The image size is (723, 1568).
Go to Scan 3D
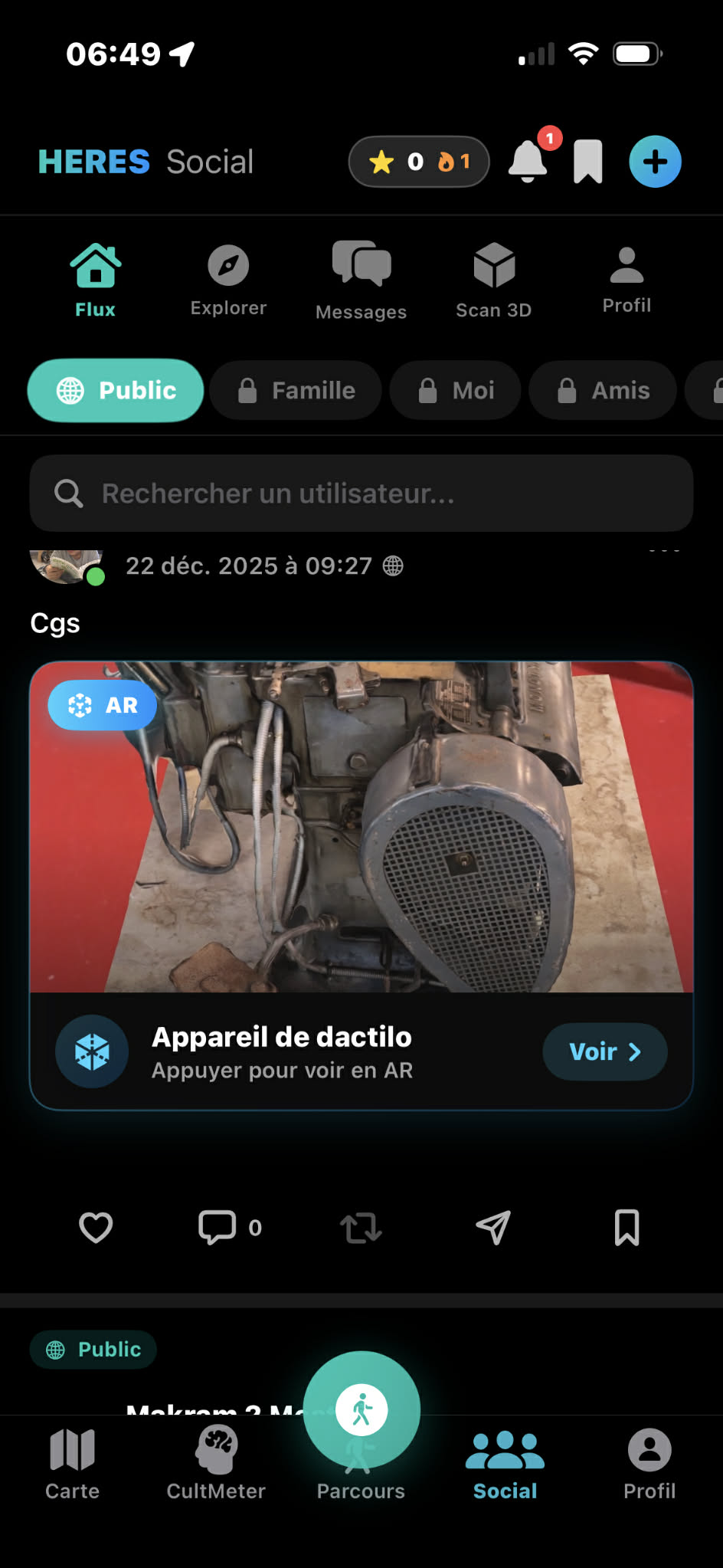(494, 280)
